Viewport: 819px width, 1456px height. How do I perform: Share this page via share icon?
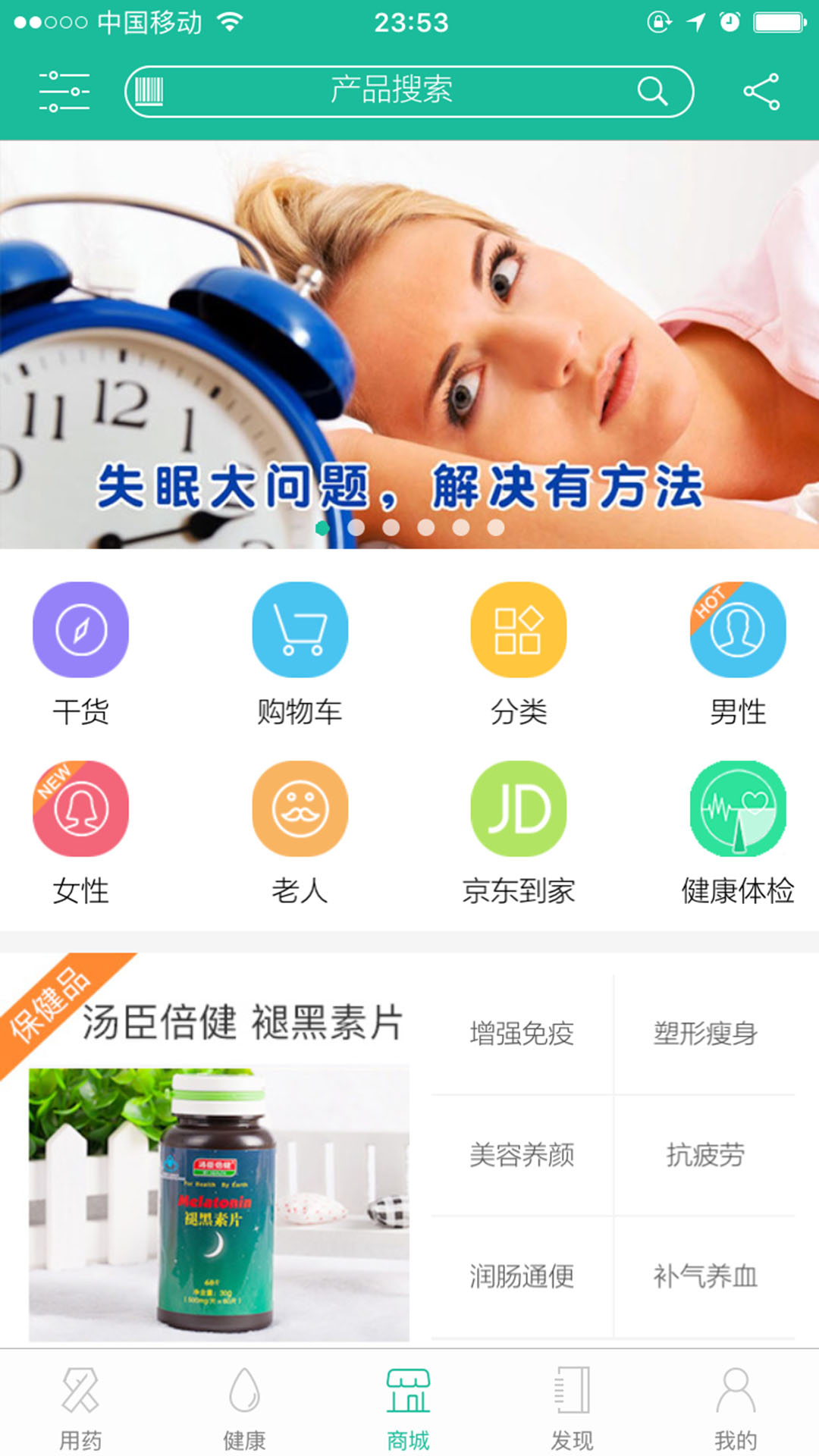click(761, 92)
